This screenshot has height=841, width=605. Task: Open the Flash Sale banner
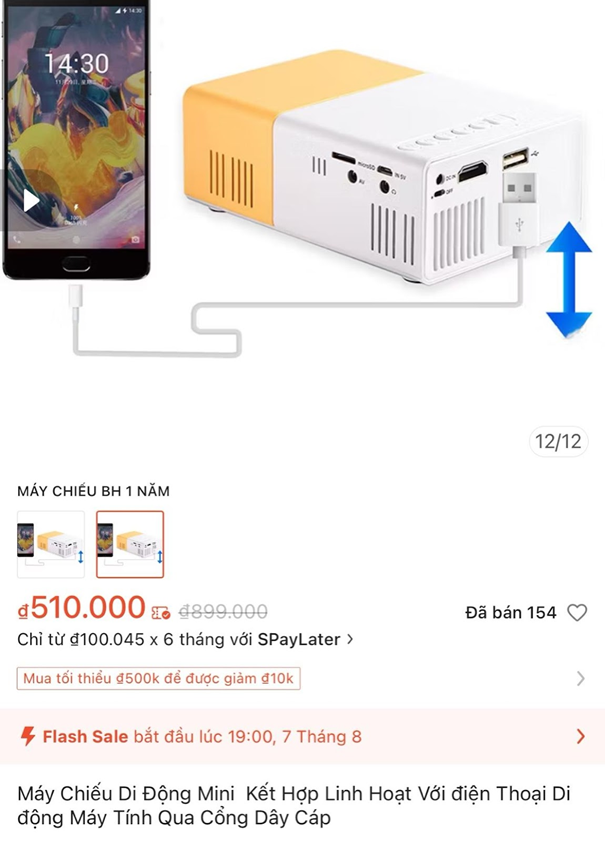[x=302, y=737]
